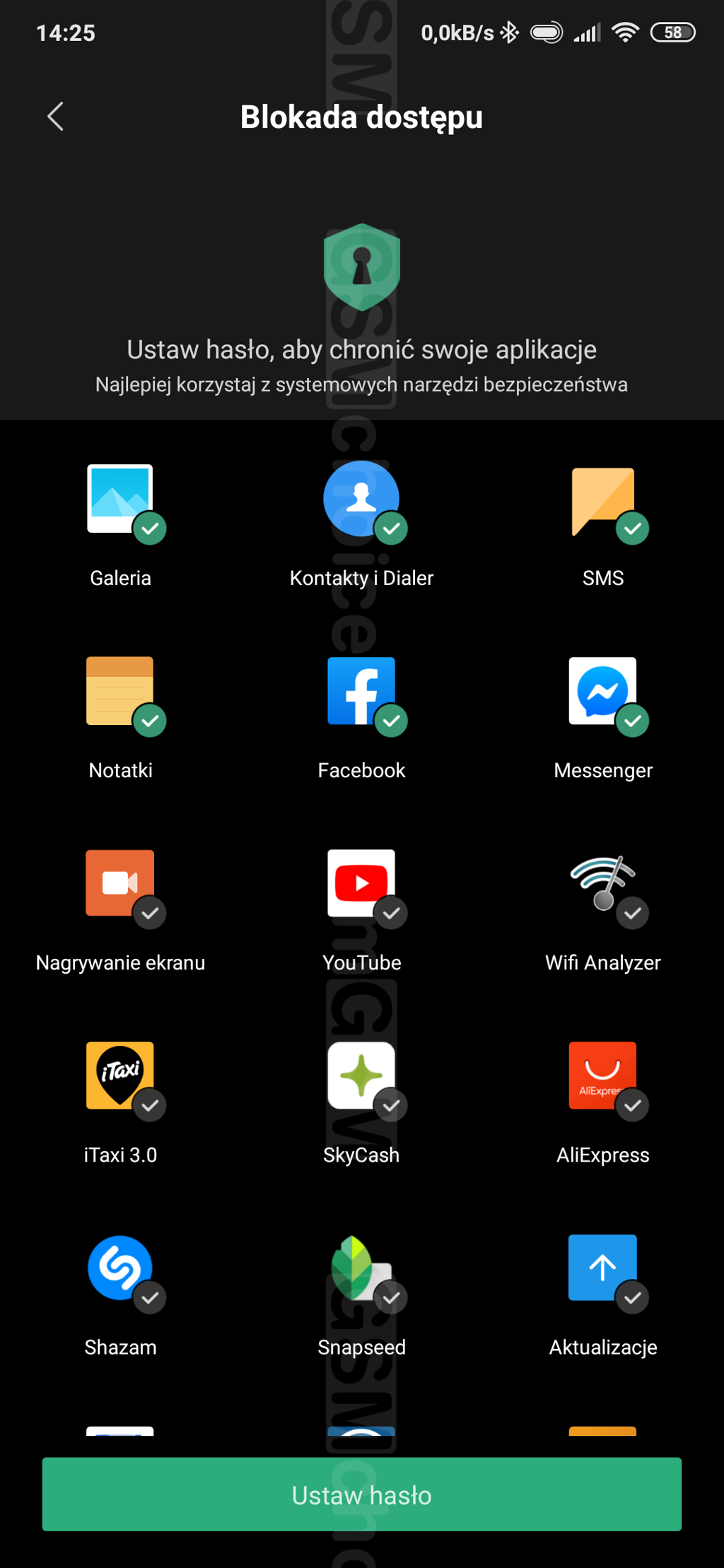Screen dimensions: 724x1568
Task: Select the Aktualizacje app
Action: [603, 1269]
